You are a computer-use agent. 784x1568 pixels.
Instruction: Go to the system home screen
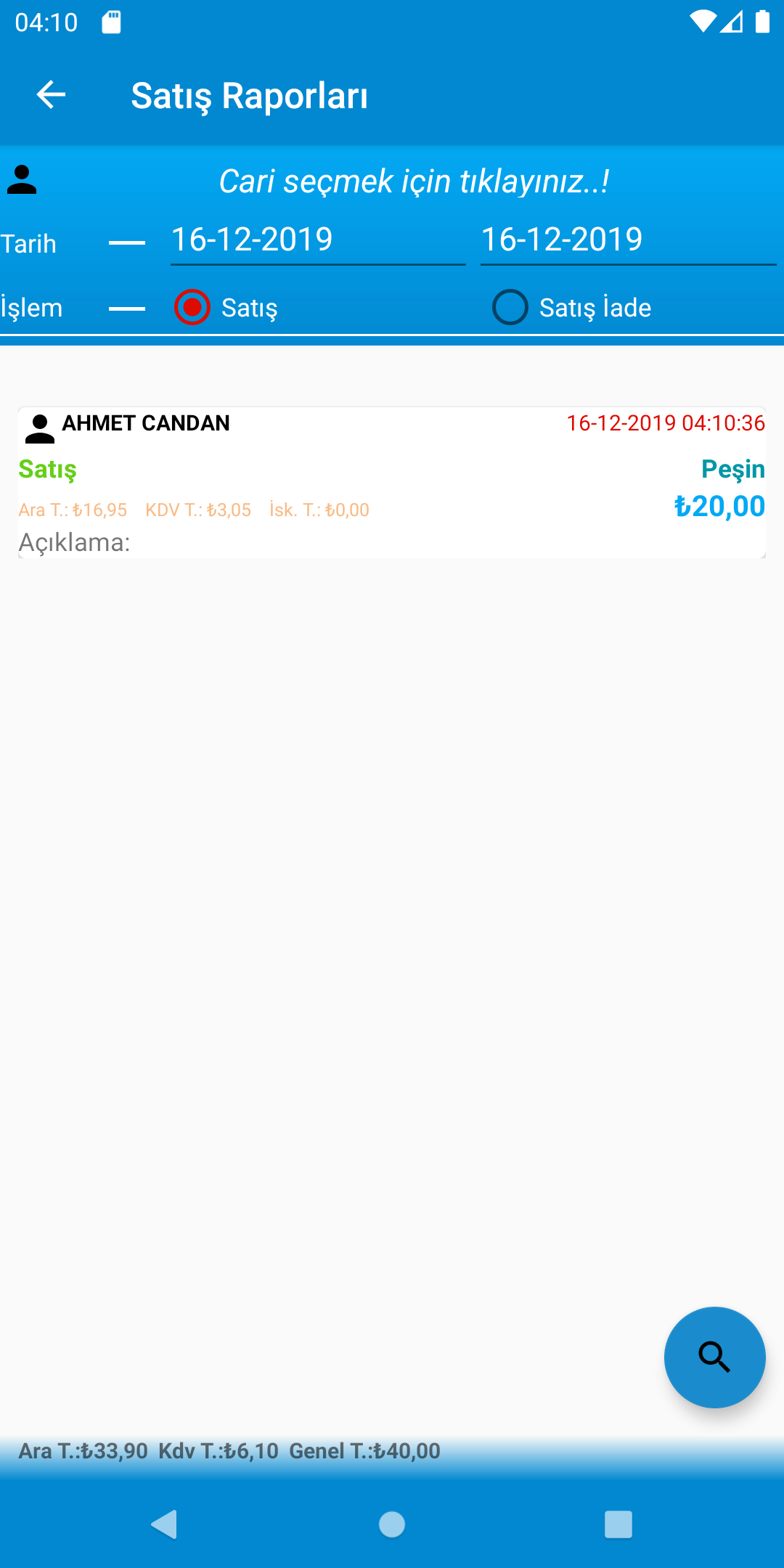392,1524
